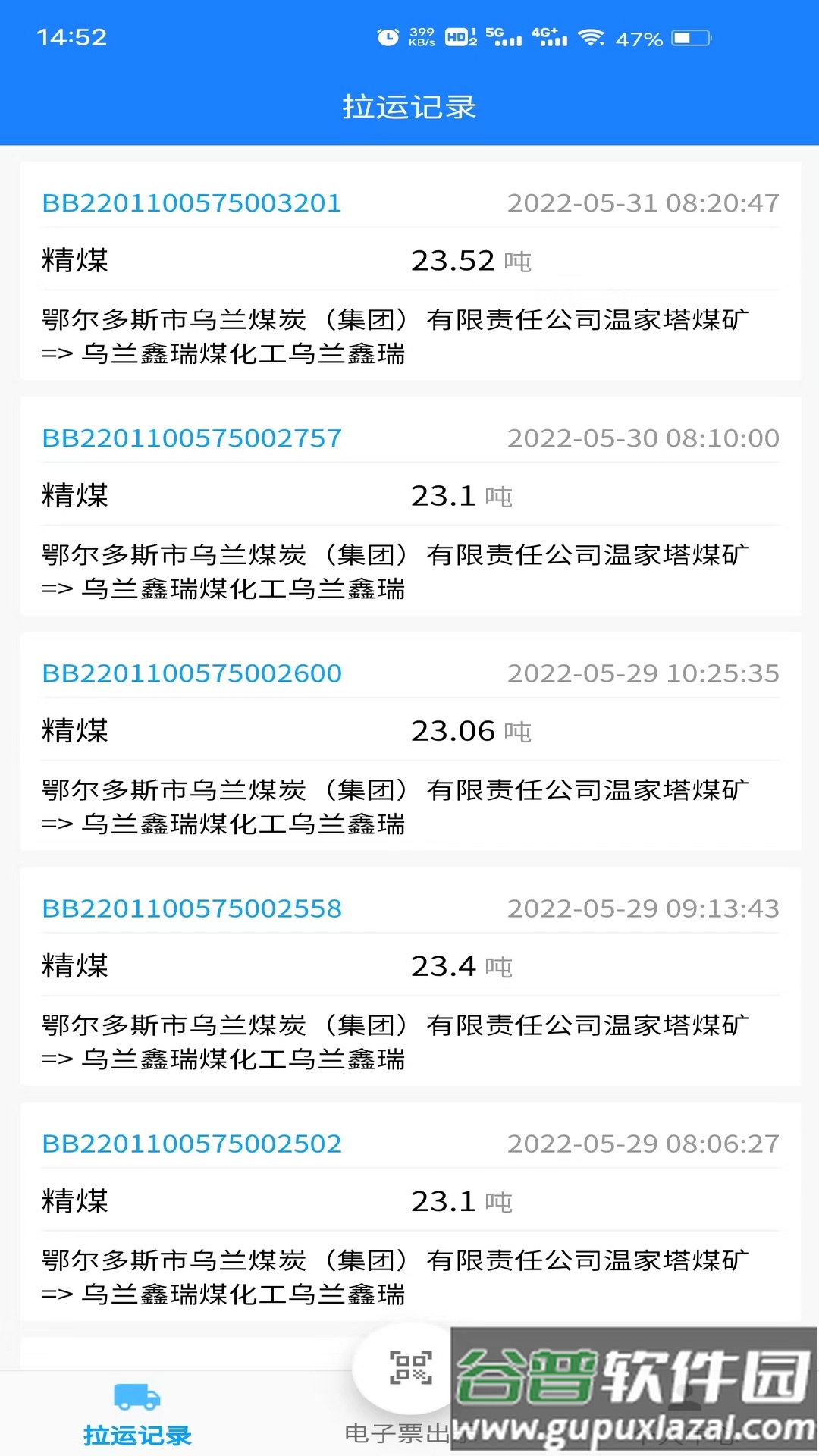Open record BB2201100575003201
The height and width of the screenshot is (1456, 819).
[x=191, y=202]
